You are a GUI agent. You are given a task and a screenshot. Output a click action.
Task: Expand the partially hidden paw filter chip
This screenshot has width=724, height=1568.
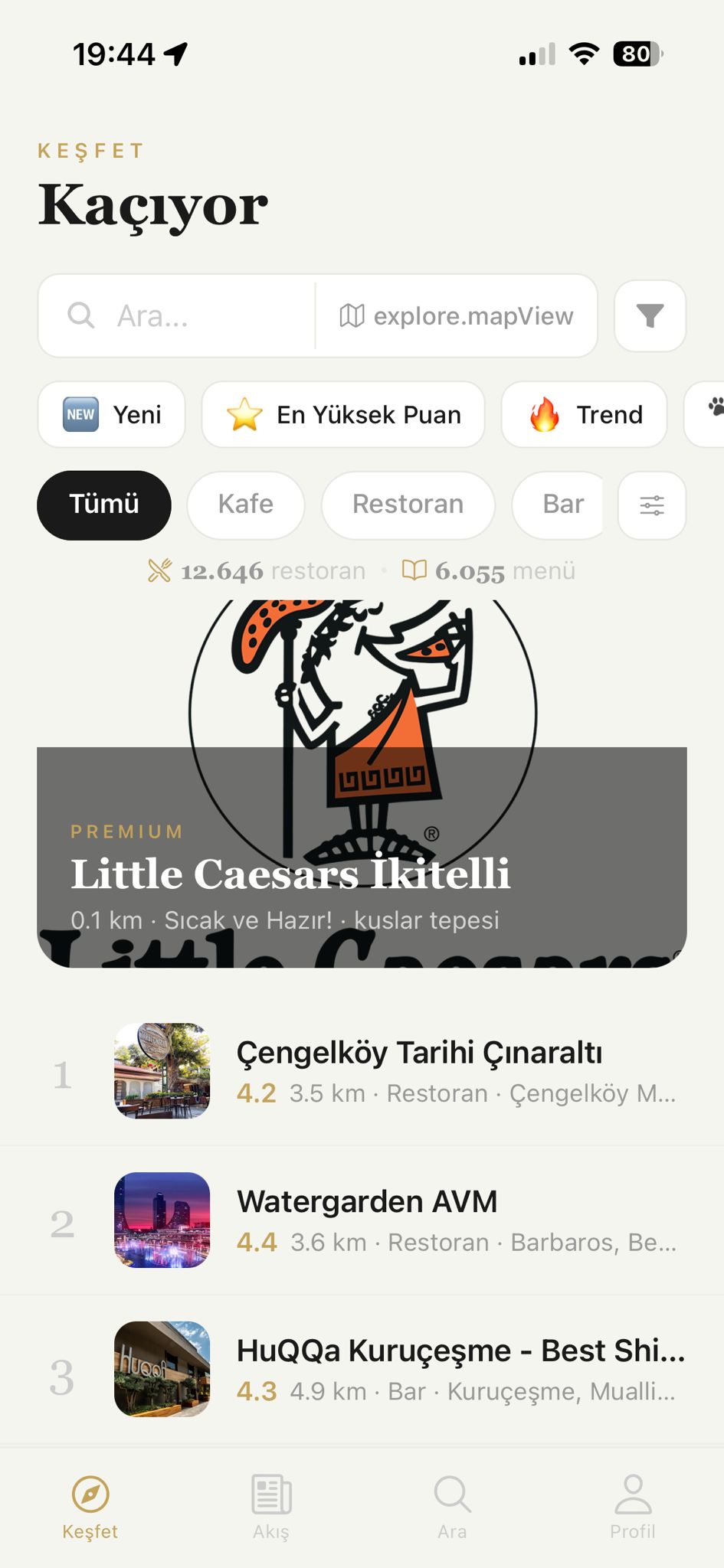[711, 414]
